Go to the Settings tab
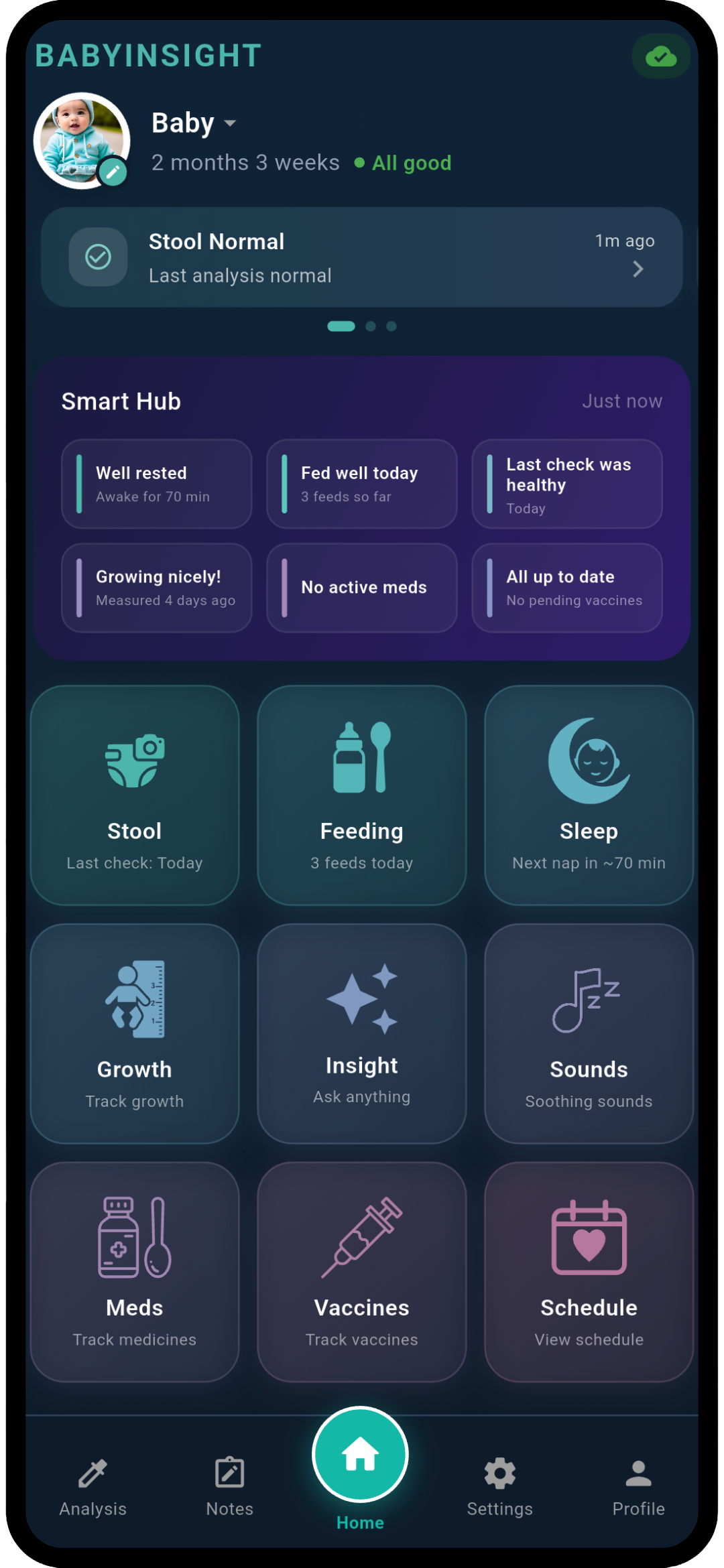 [500, 1486]
